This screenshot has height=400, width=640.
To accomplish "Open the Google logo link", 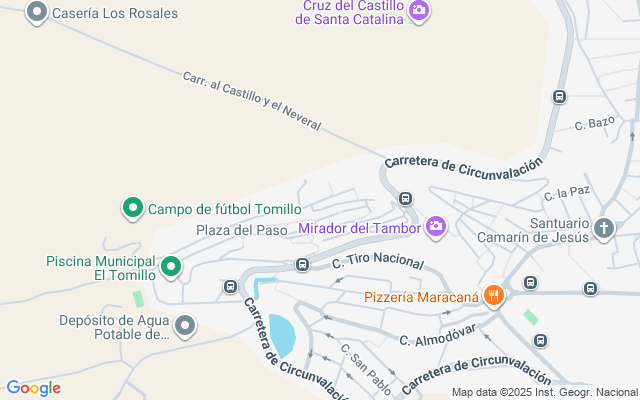I will [x=33, y=388].
